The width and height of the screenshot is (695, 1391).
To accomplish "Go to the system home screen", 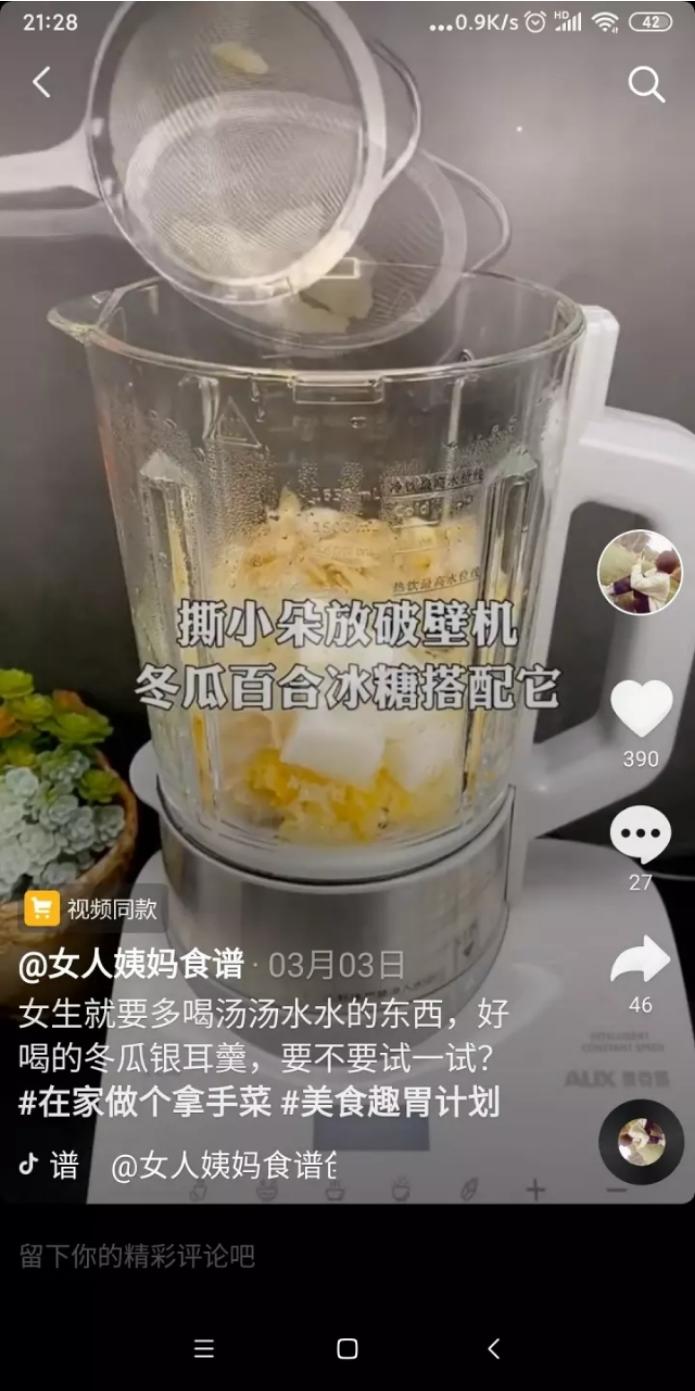I will (347, 1349).
